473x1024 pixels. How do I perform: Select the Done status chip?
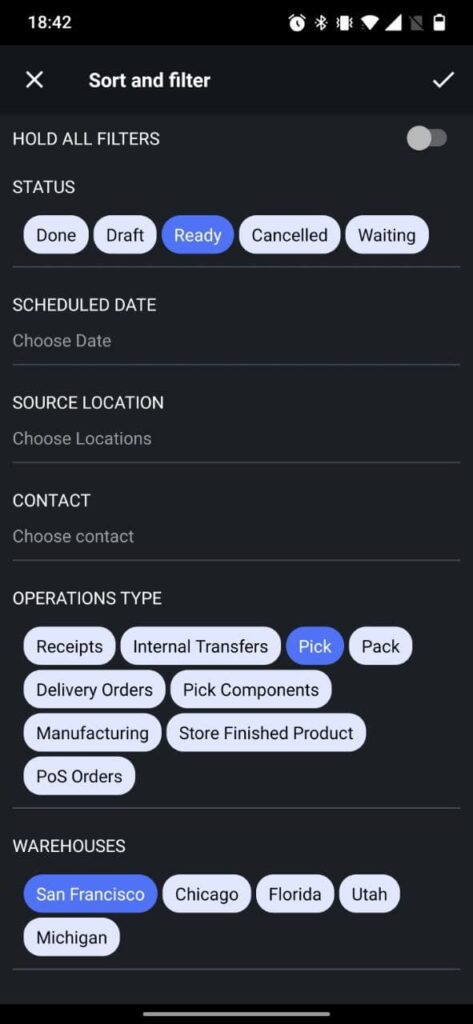pos(56,234)
